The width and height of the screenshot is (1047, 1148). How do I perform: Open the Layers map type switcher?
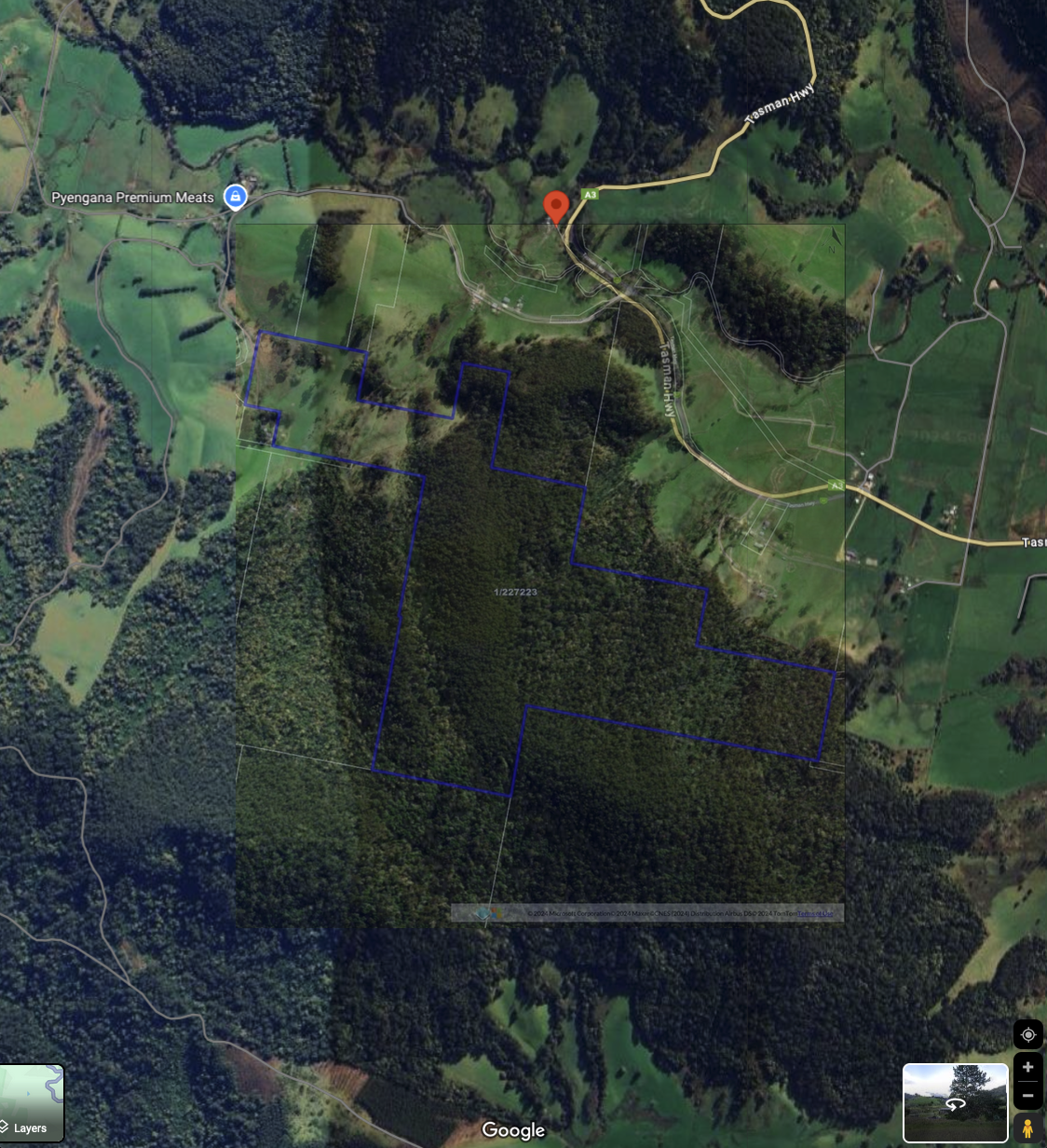[31, 1102]
